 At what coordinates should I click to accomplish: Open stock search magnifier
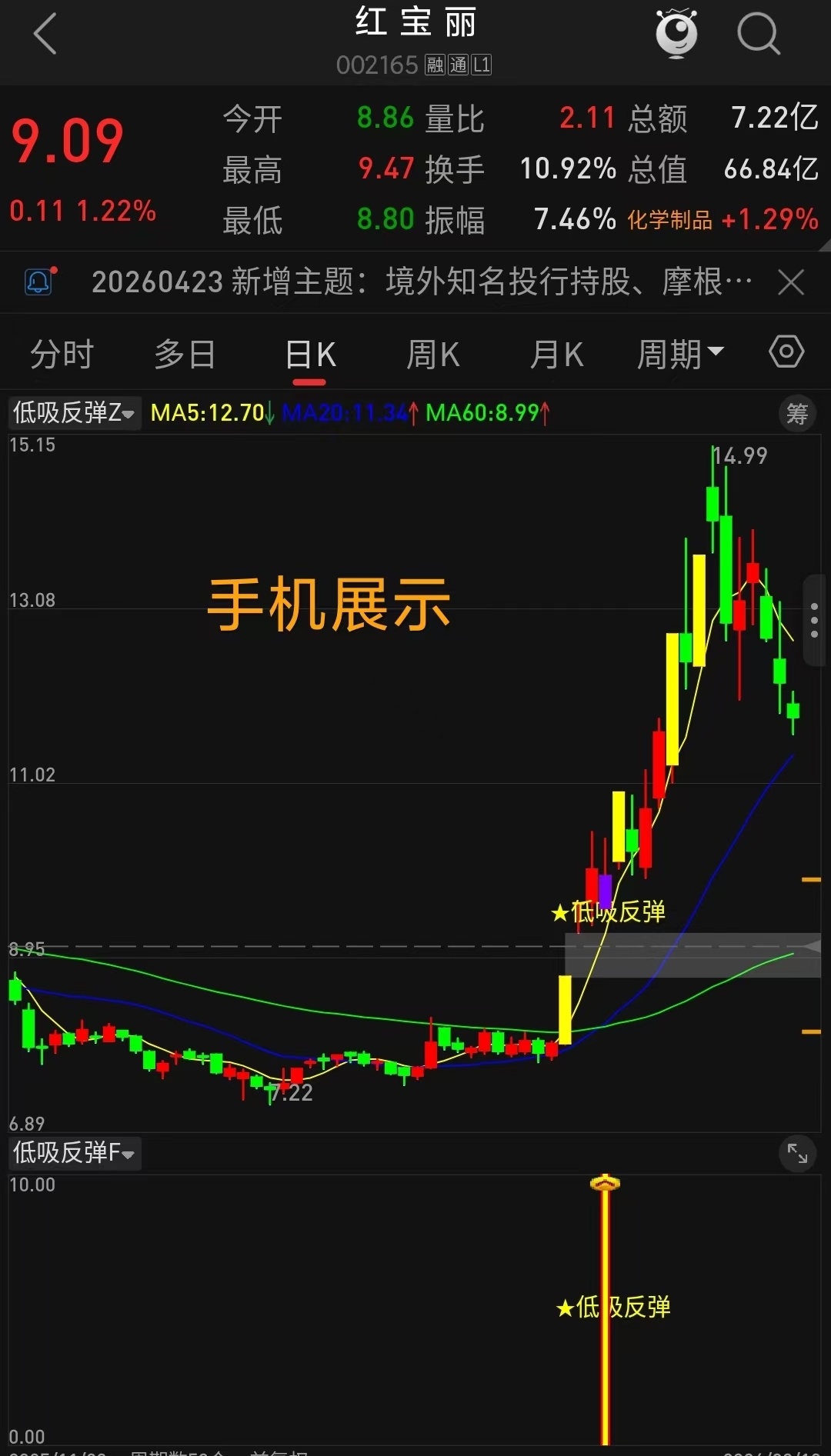click(758, 35)
